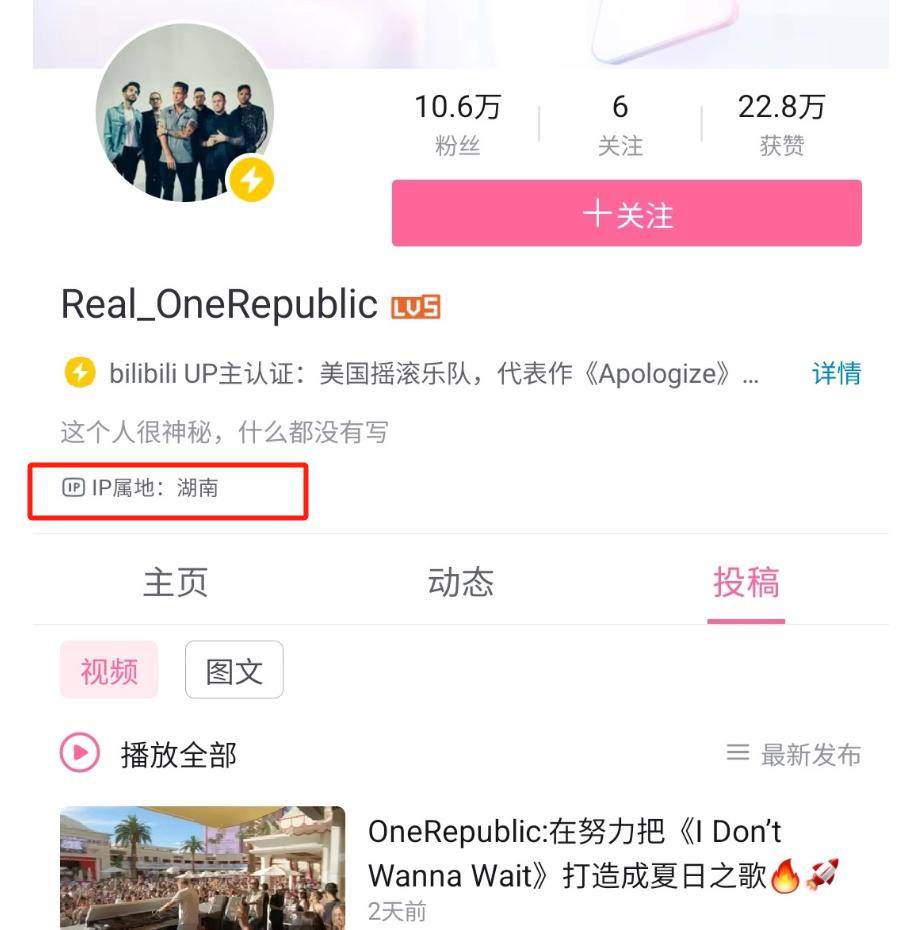921x930 pixels.
Task: Switch content filter to 图文
Action: tap(233, 670)
